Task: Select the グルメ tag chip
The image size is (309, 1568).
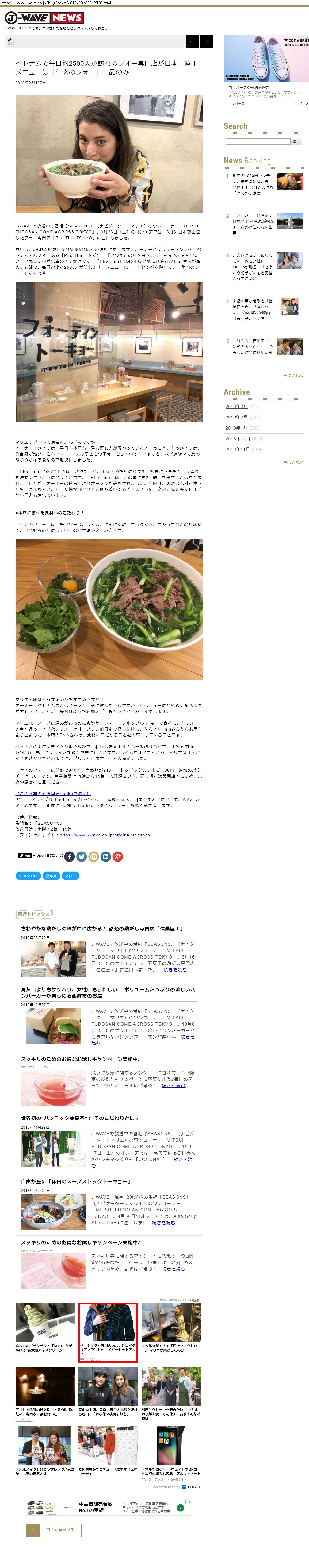Action: (51, 876)
